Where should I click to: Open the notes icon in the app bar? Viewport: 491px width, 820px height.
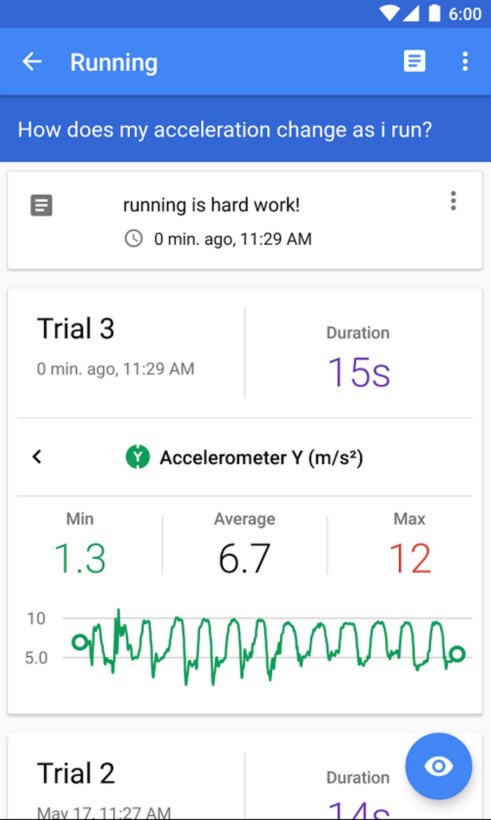[x=414, y=62]
